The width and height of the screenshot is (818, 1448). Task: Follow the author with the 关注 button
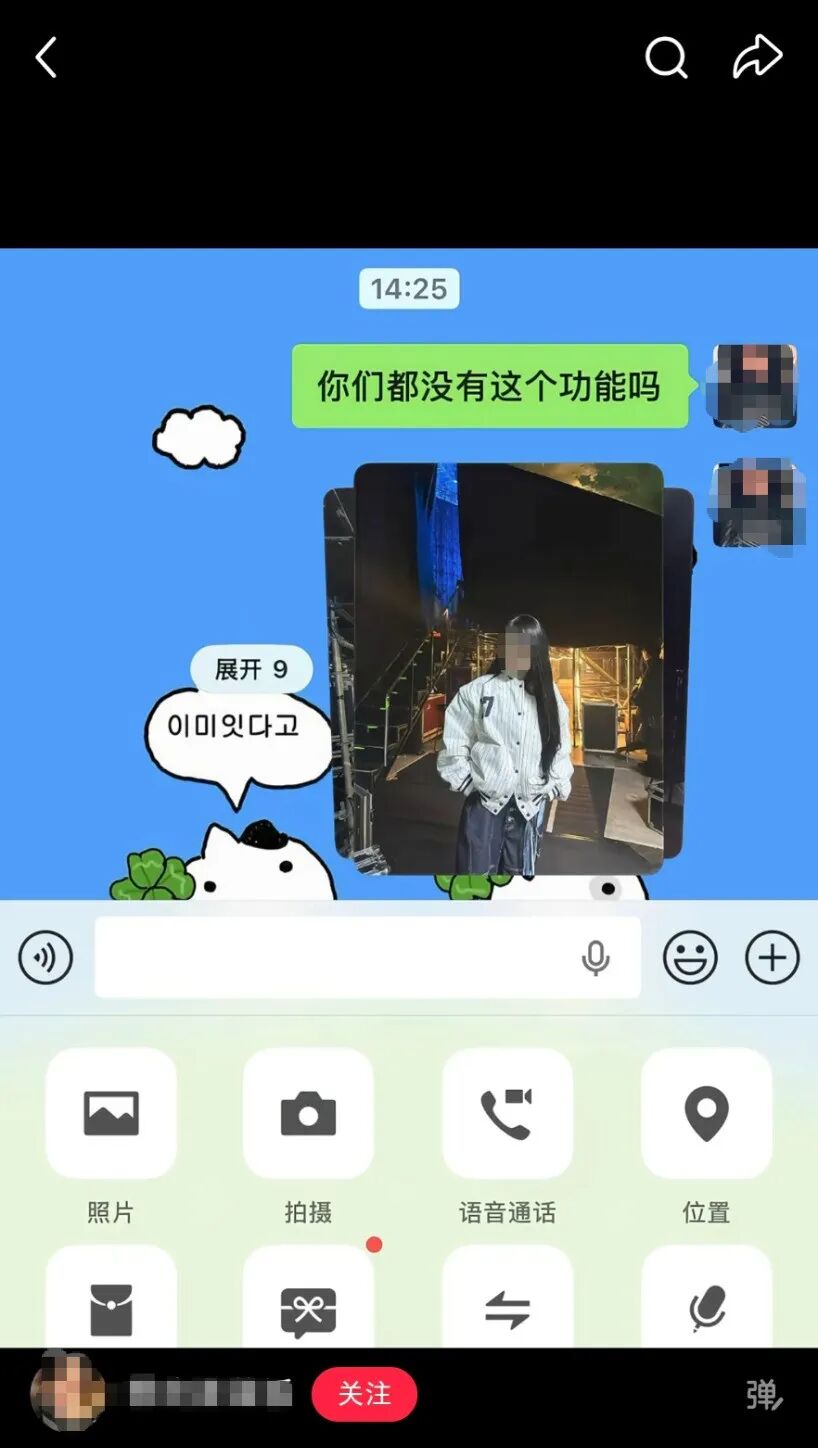364,1393
